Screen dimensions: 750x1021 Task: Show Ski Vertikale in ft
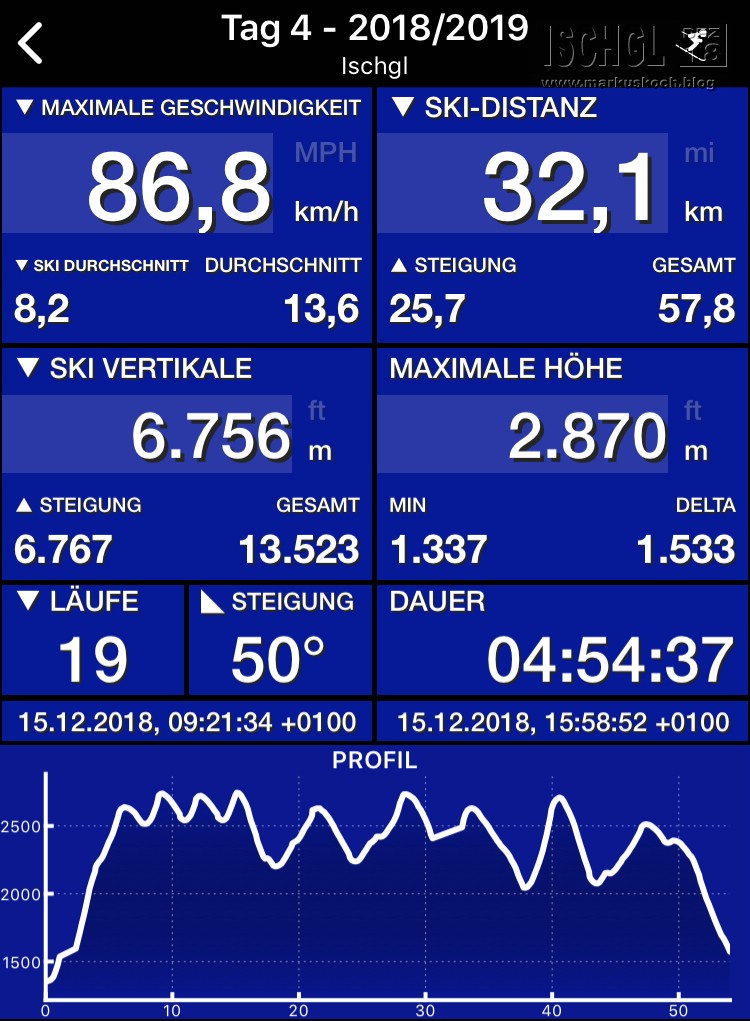tap(317, 411)
